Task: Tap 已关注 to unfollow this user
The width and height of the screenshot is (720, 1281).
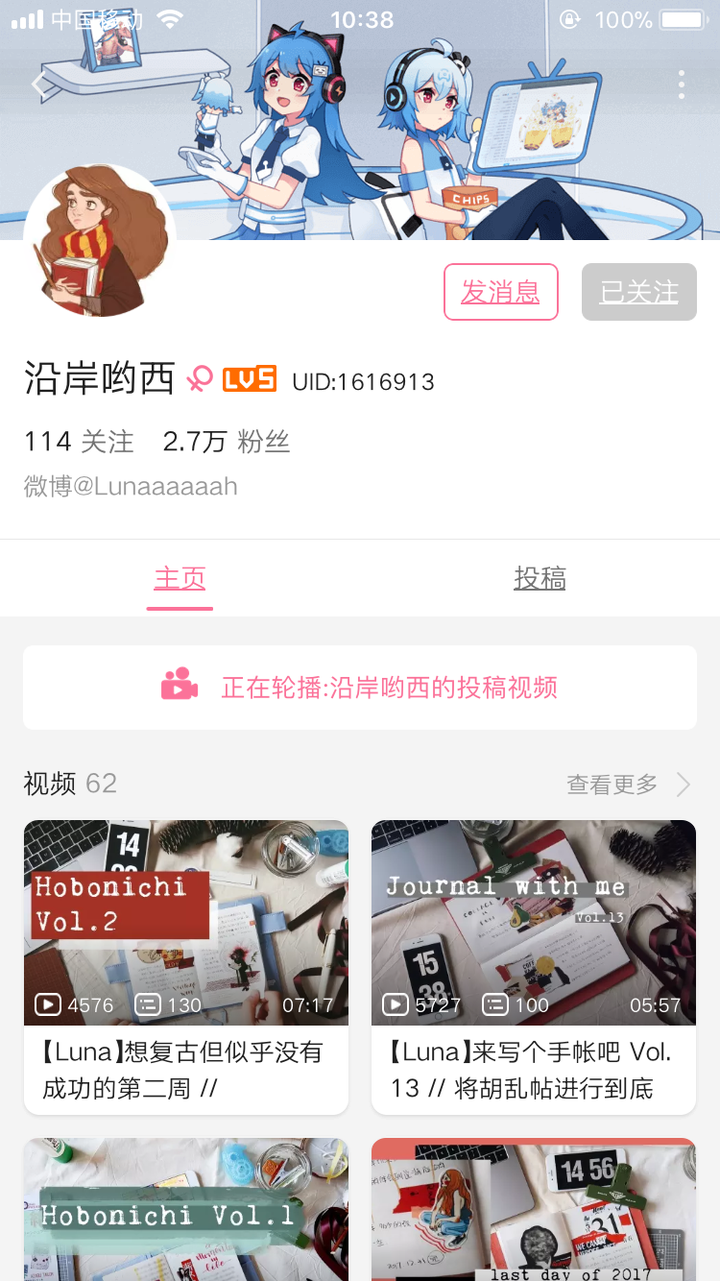Action: [639, 292]
